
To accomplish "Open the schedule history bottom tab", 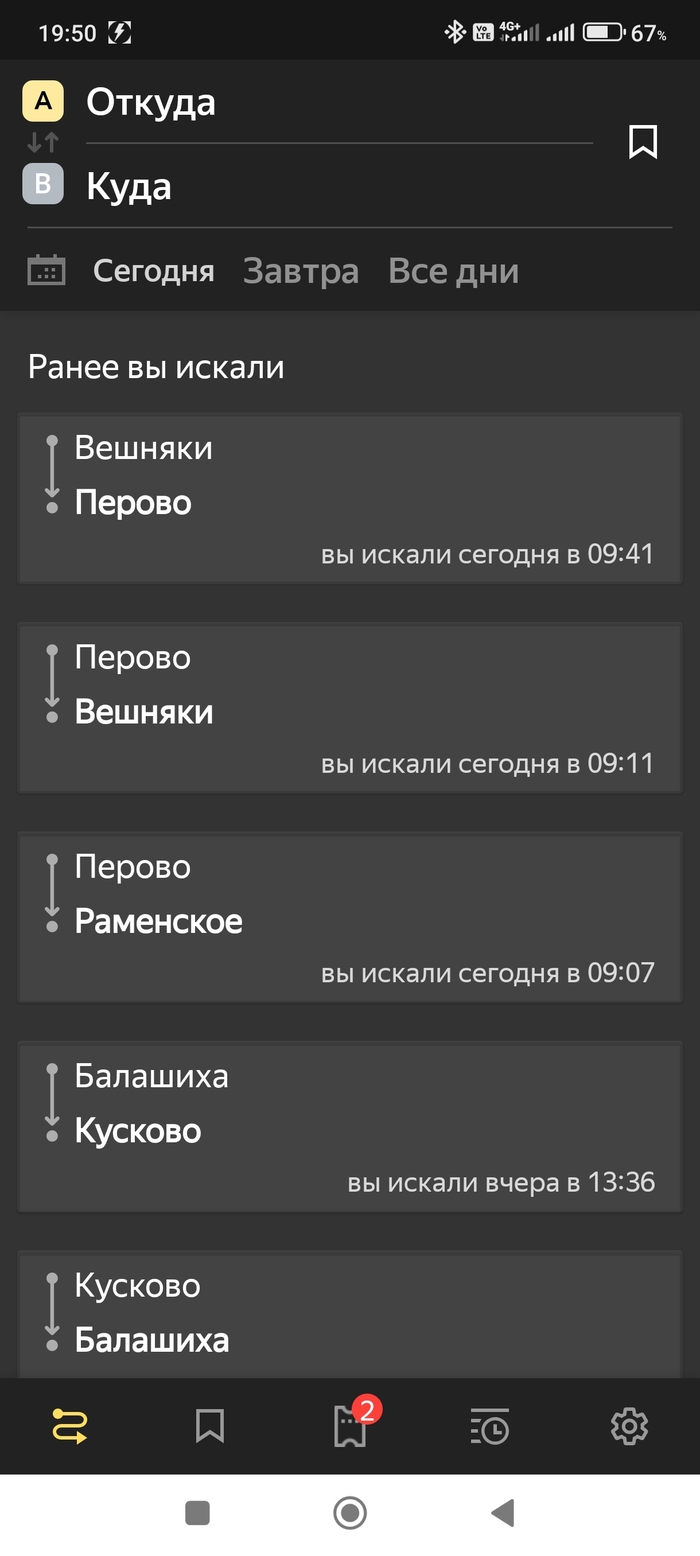I will 490,1426.
